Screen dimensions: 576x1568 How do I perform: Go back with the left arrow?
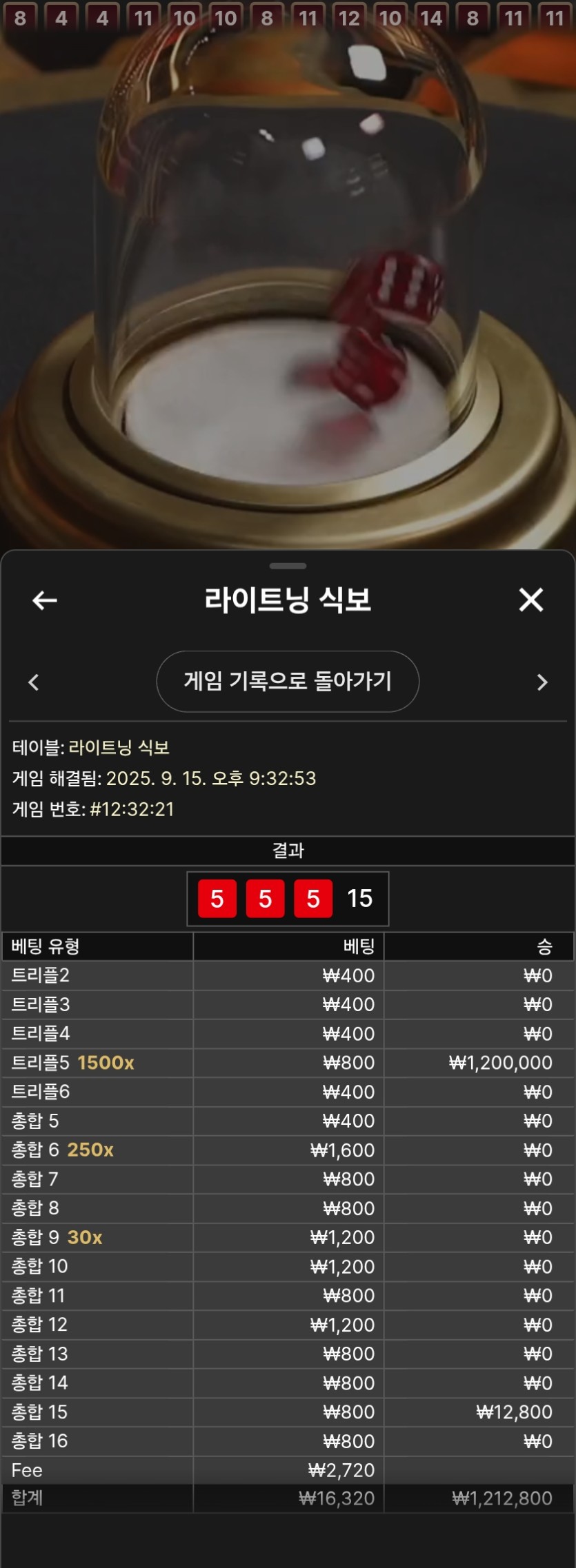(x=45, y=600)
